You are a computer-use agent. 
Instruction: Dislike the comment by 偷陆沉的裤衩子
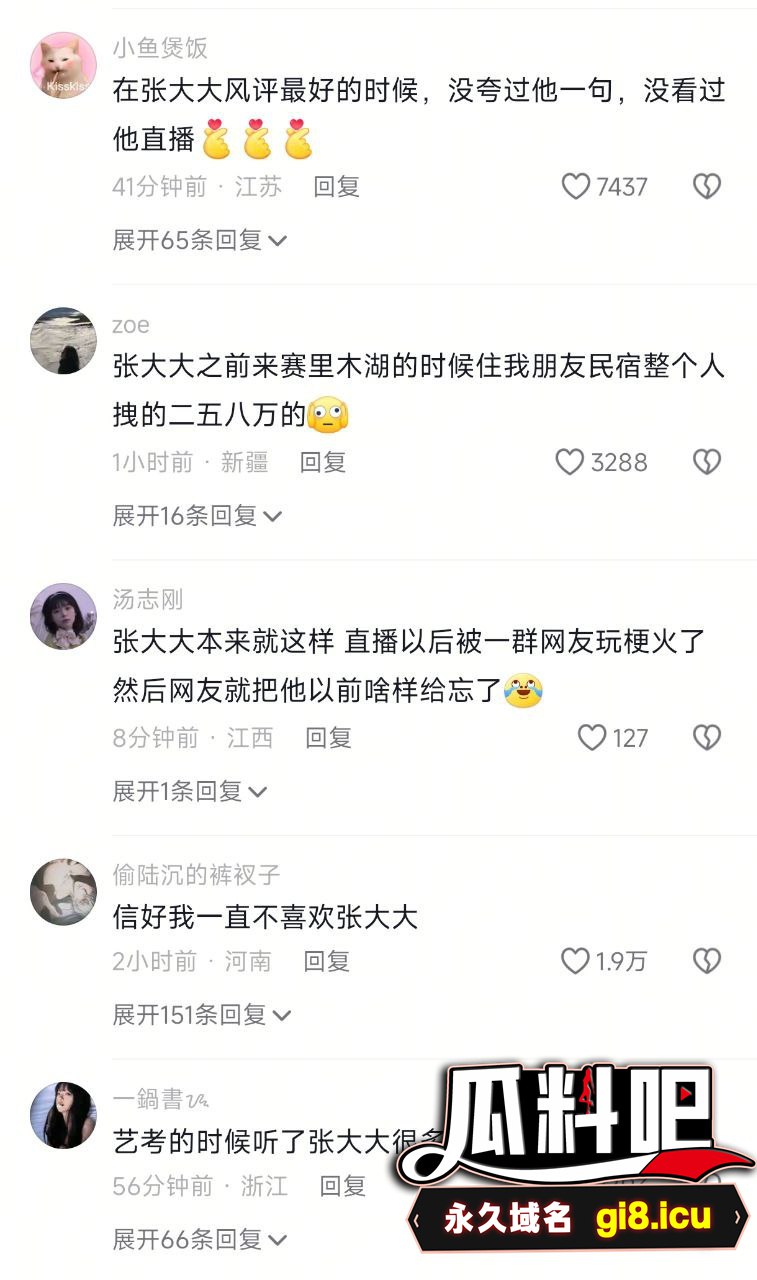707,962
